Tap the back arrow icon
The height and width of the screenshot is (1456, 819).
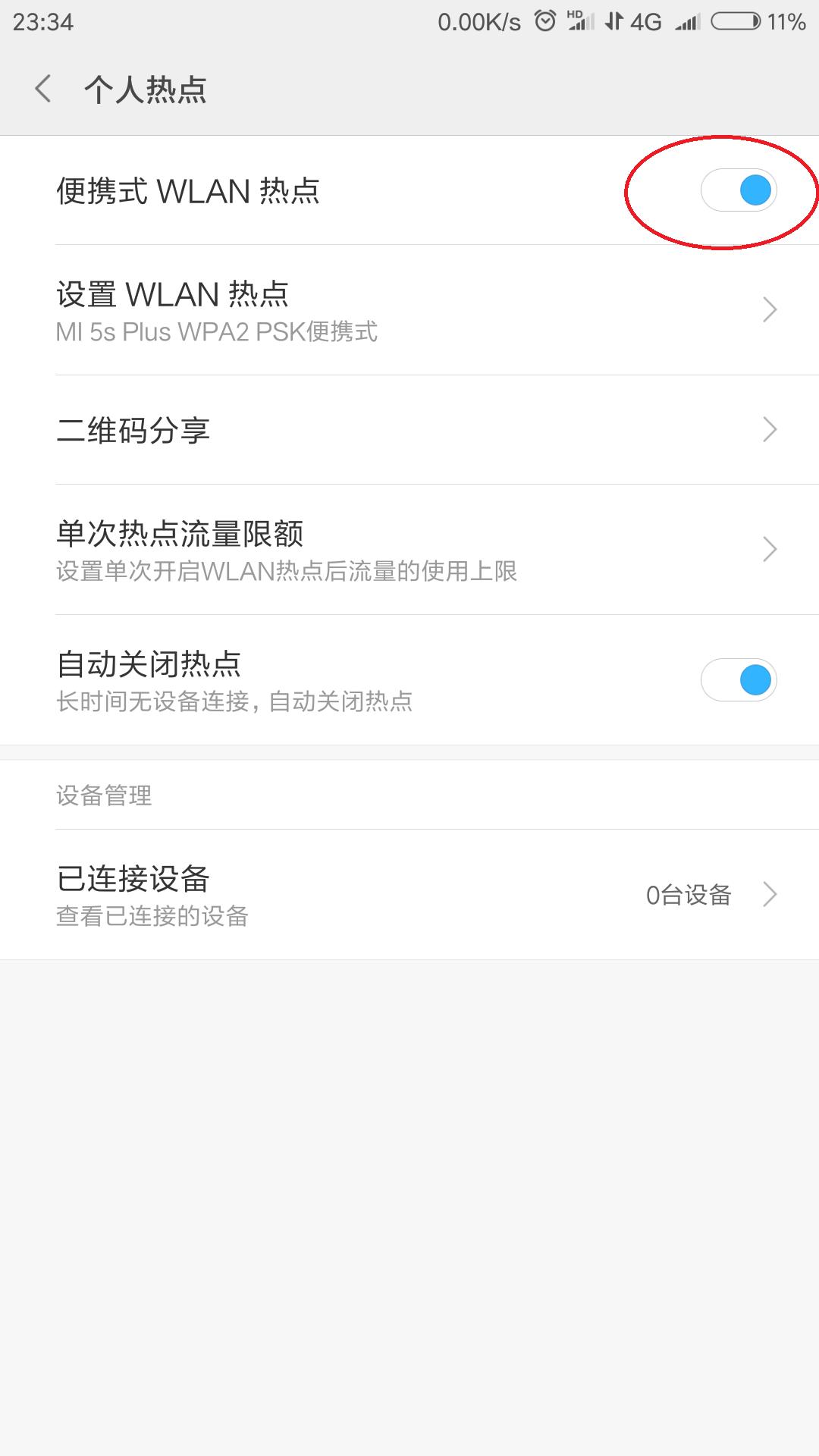coord(43,89)
